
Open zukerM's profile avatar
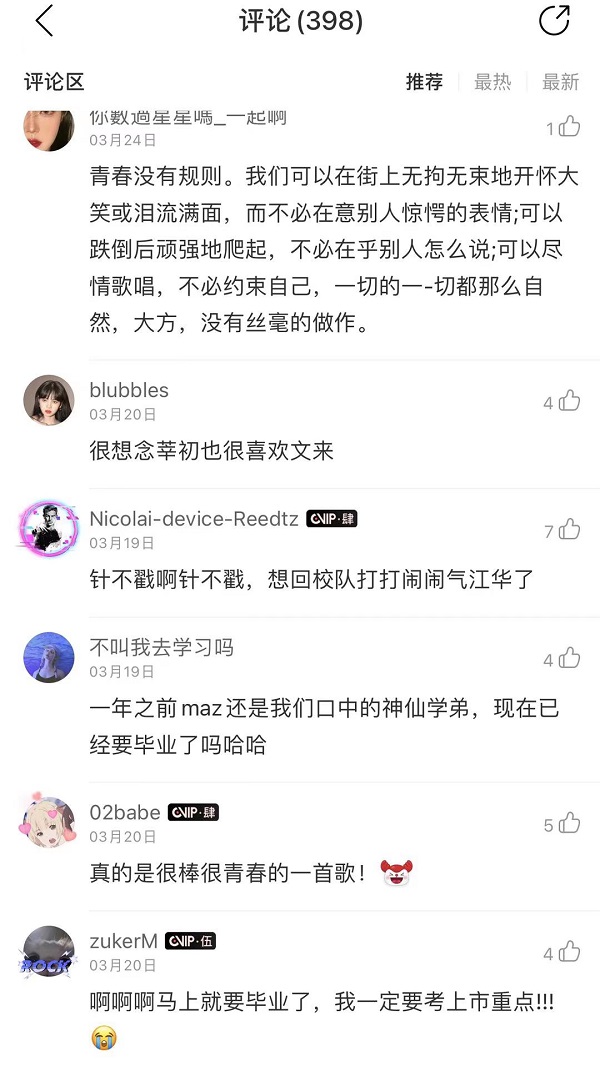tap(49, 952)
